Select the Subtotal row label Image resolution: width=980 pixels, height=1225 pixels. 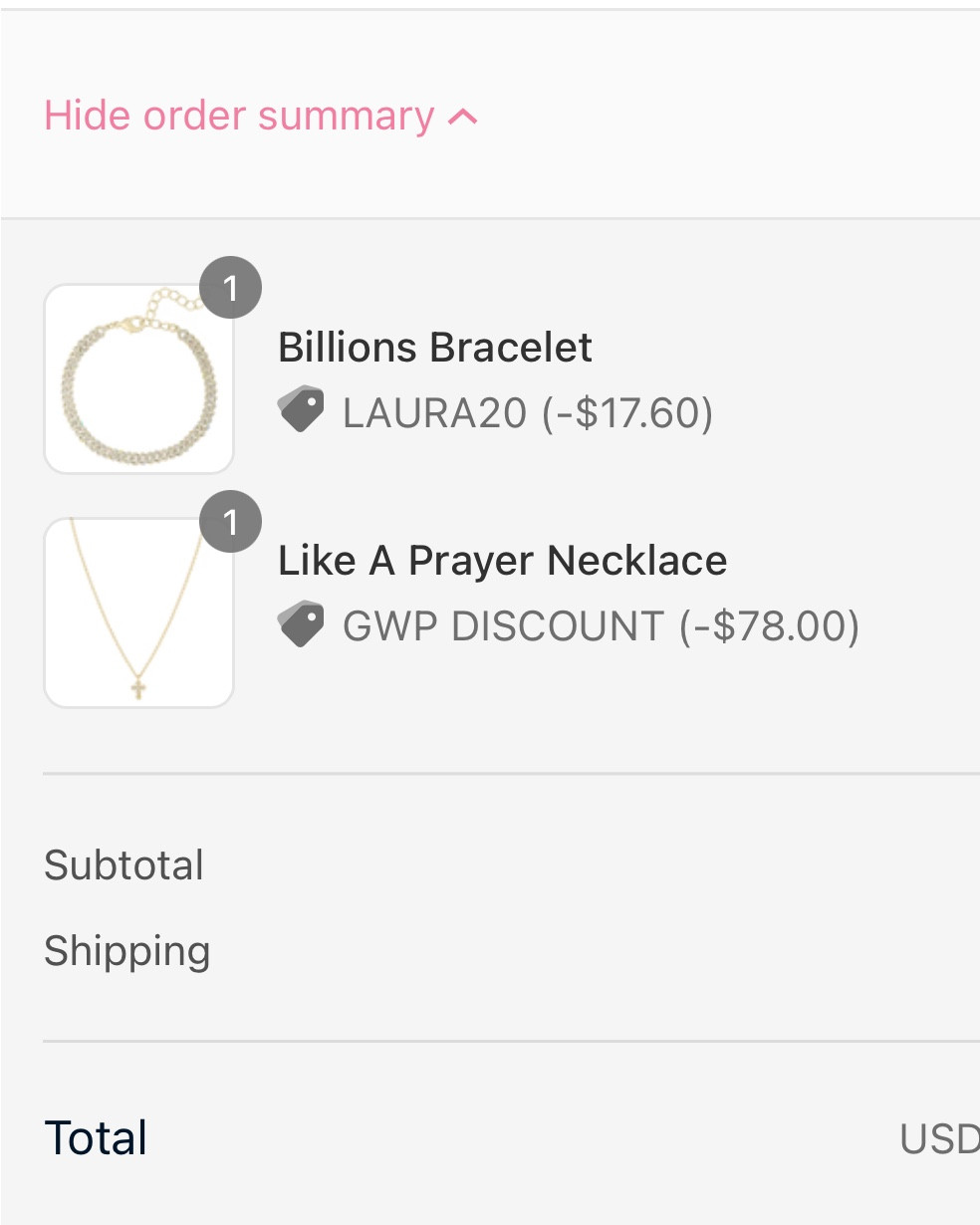[123, 864]
